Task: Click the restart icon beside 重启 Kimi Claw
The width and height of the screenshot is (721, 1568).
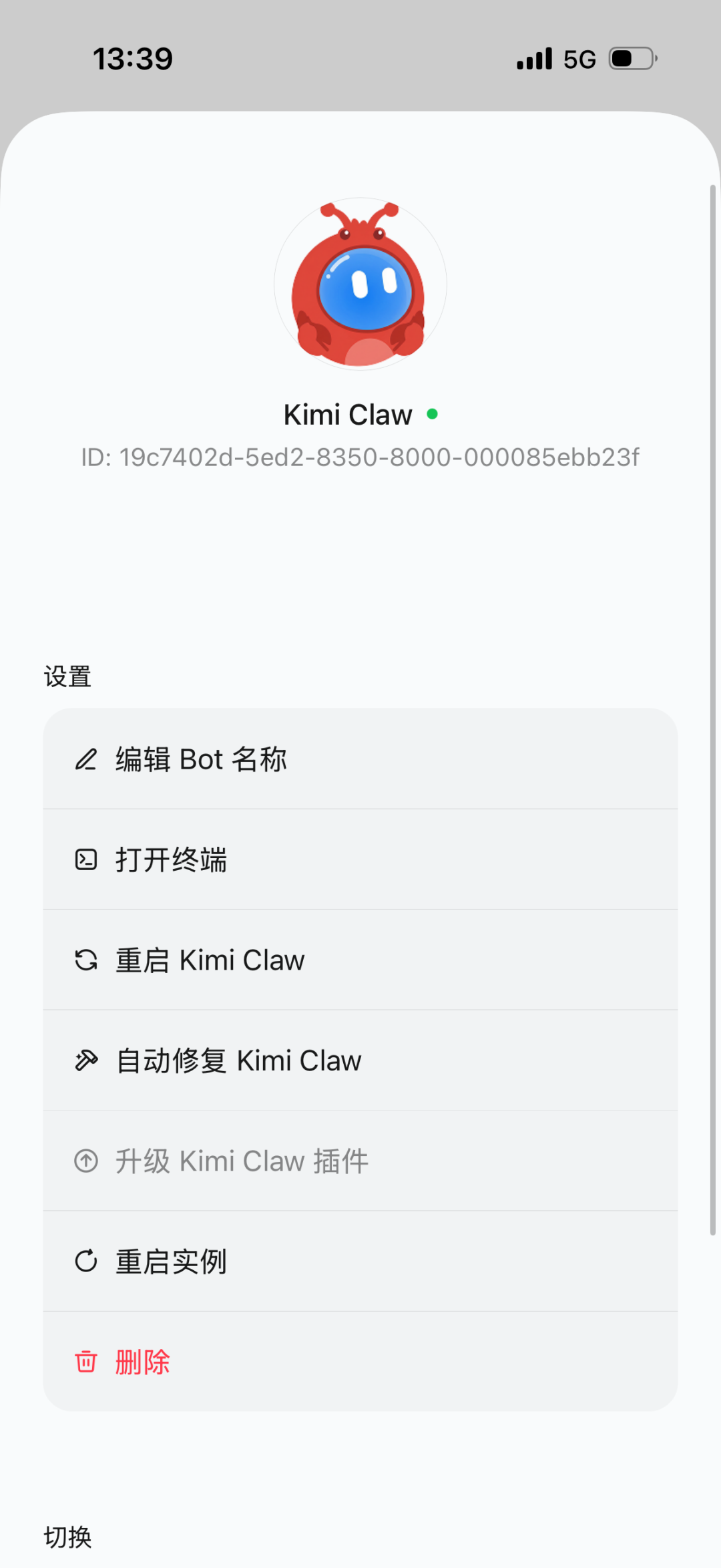Action: (x=85, y=960)
